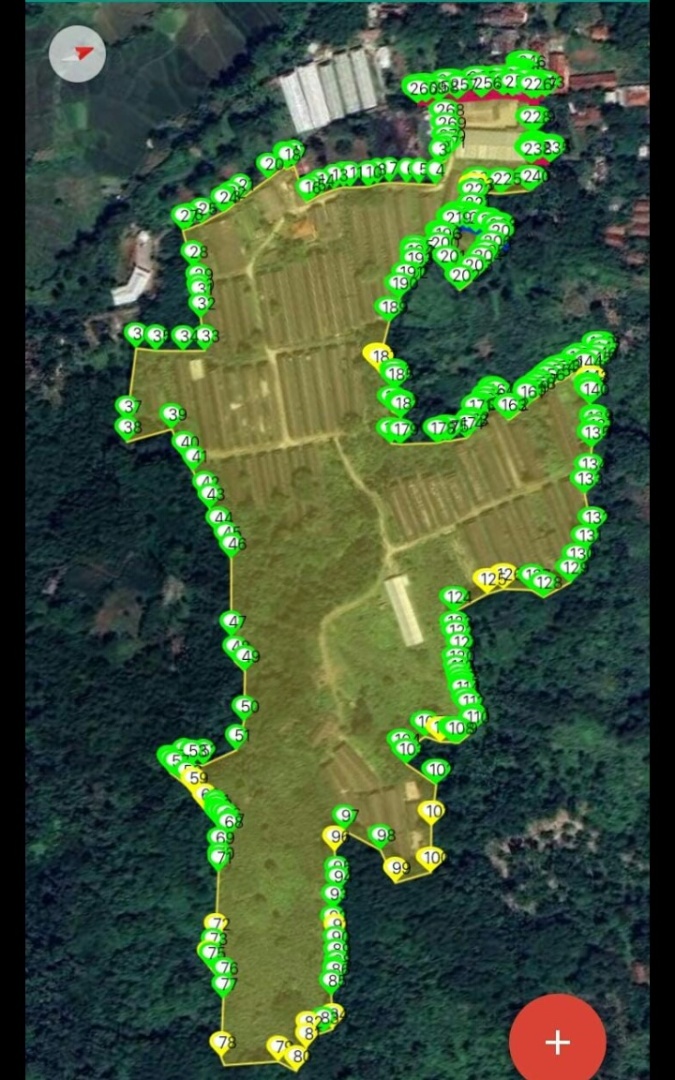Tap the compass orientation button

(x=77, y=53)
